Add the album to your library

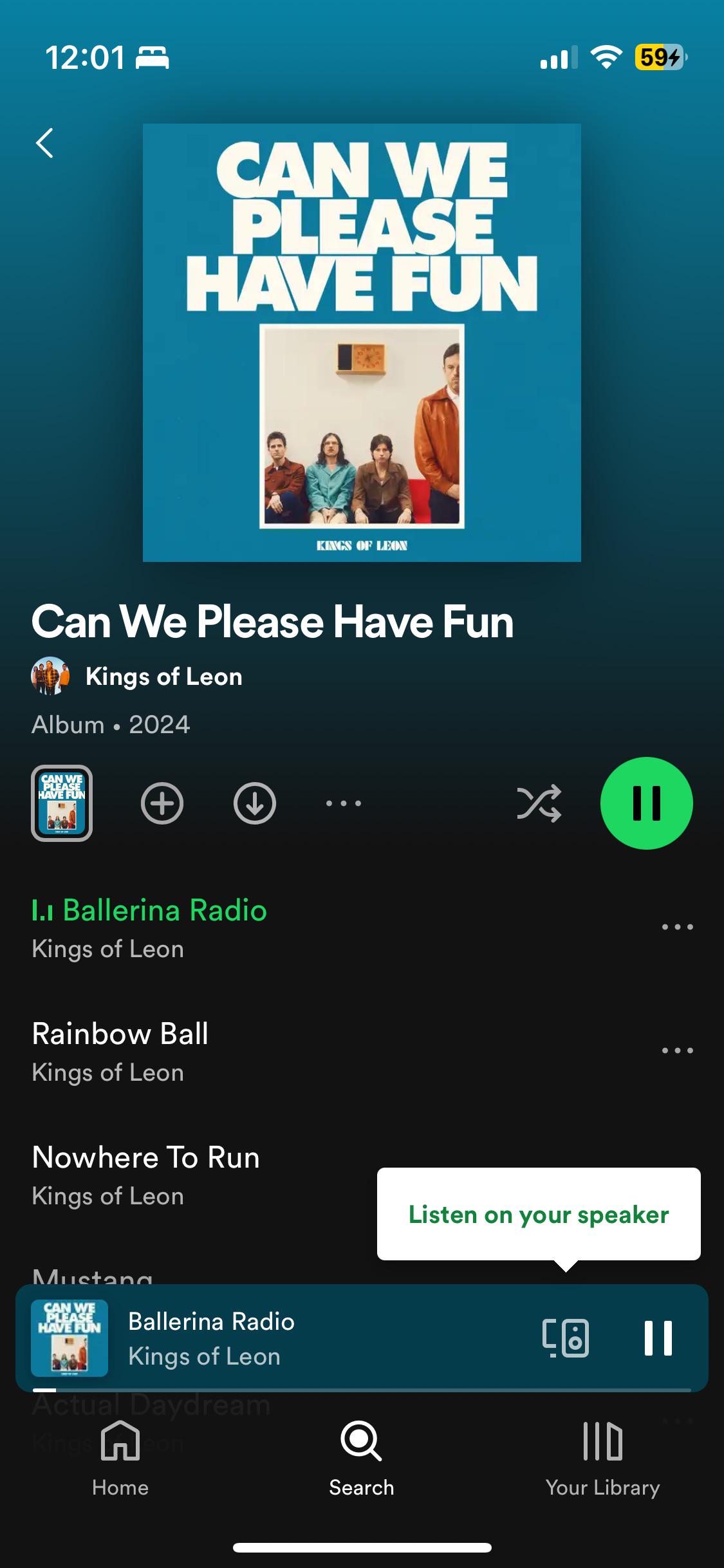click(x=162, y=803)
